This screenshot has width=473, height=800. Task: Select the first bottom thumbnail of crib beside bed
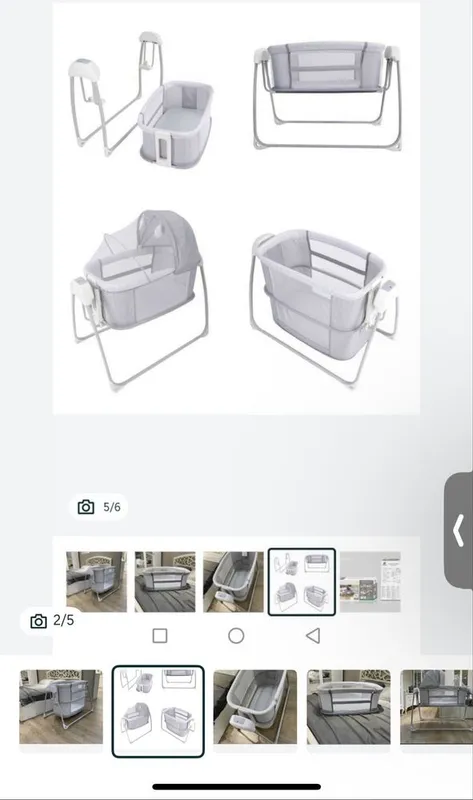(61, 707)
